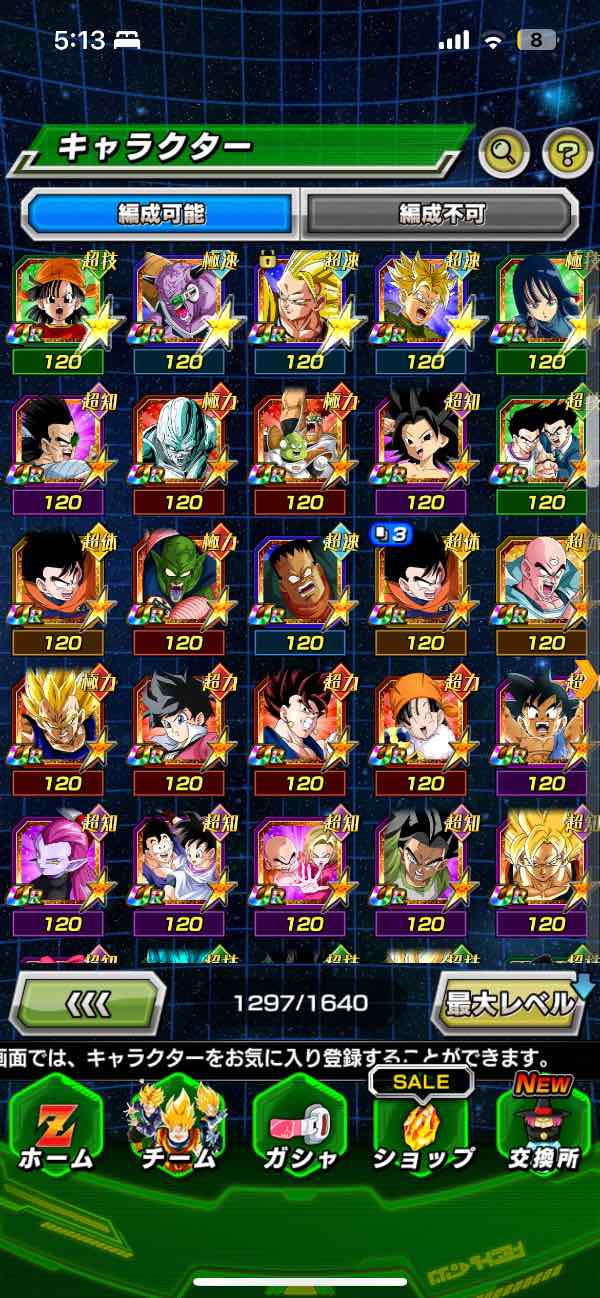Tap the orange arrow at the right edge
This screenshot has width=600, height=1298.
[586, 678]
